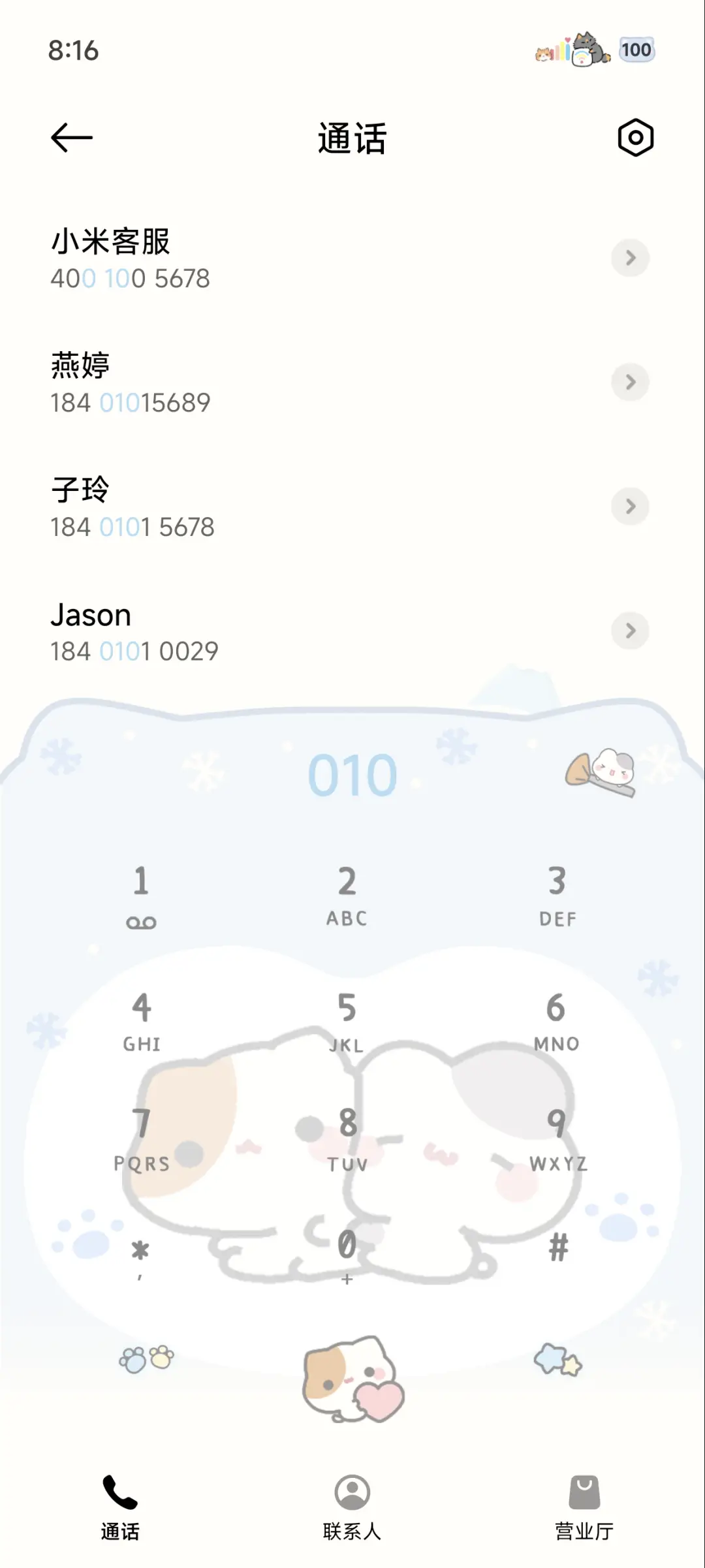Tap the 8:16 clock in the status bar
705x1568 pixels.
pyautogui.click(x=72, y=50)
